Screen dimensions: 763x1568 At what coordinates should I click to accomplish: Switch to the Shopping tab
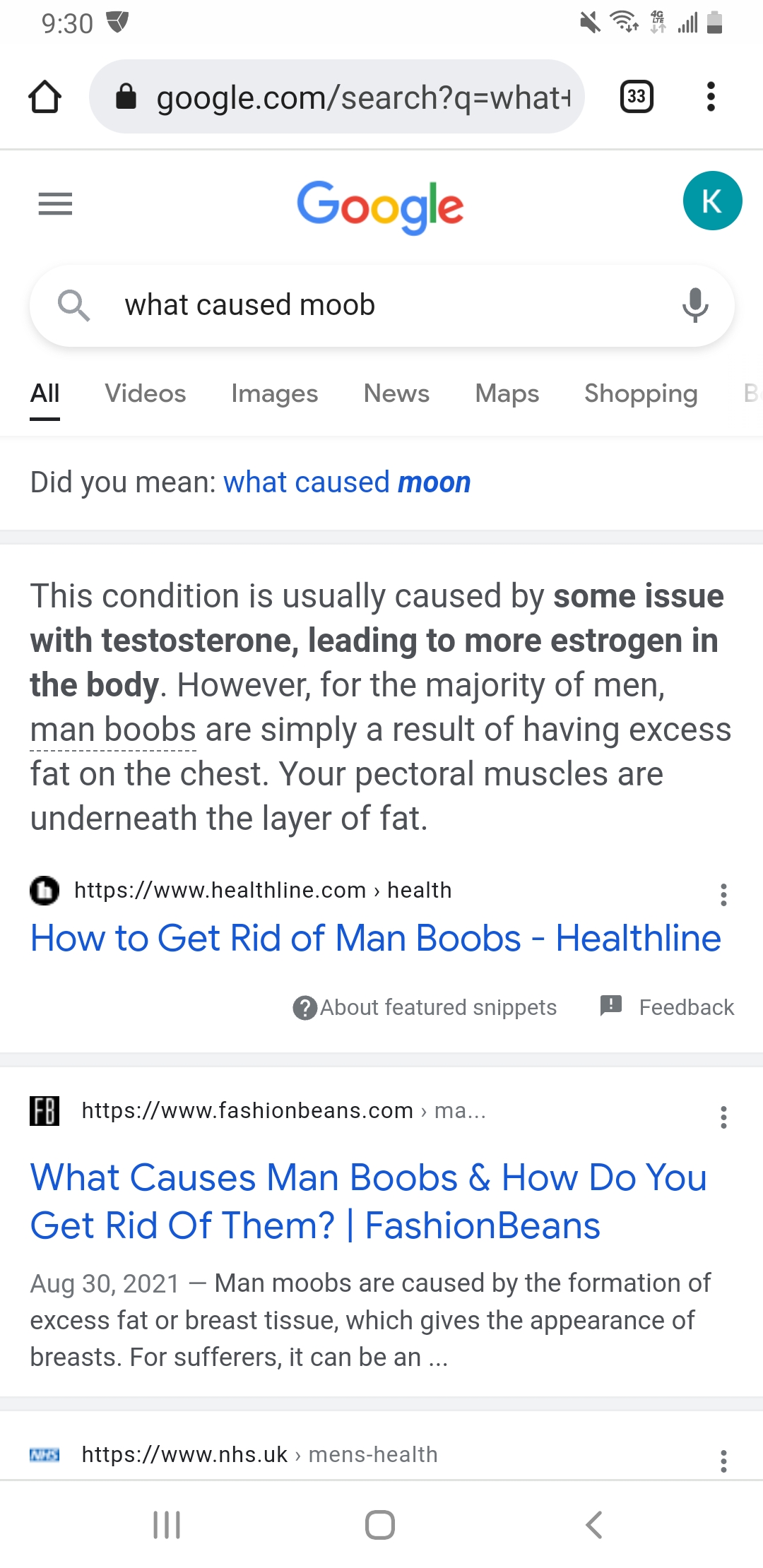pyautogui.click(x=641, y=393)
